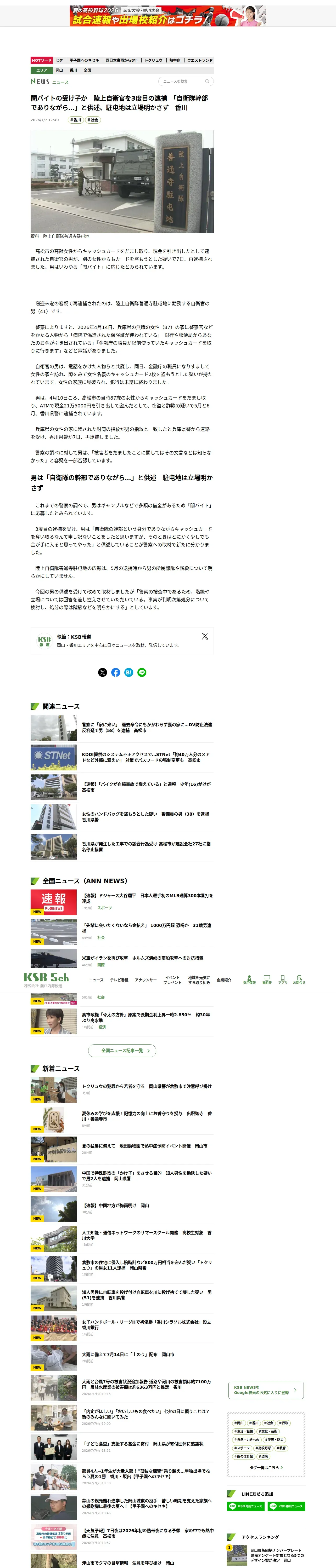View 全国ニュース記事一覧 list
The image size is (336, 1568).
click(122, 1051)
